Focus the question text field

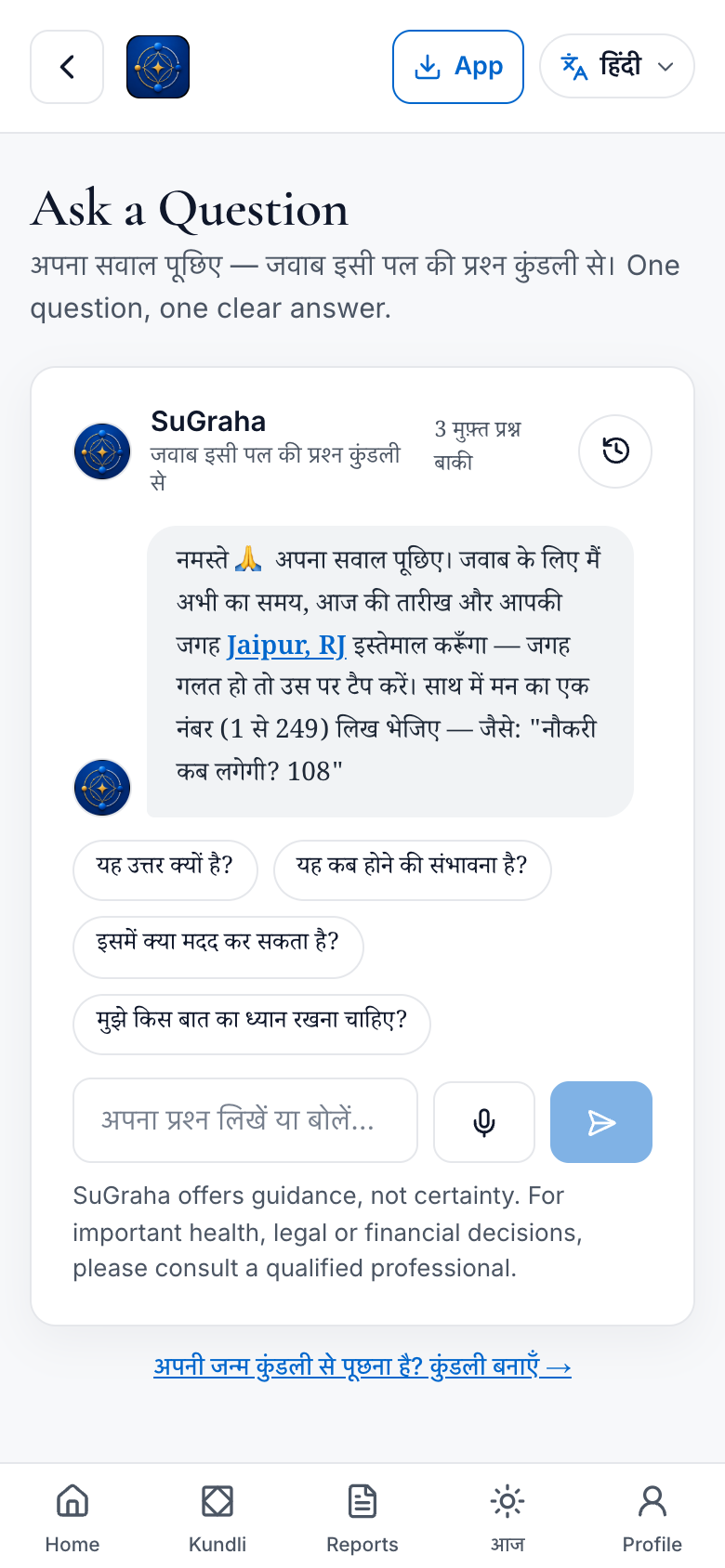(x=245, y=1120)
